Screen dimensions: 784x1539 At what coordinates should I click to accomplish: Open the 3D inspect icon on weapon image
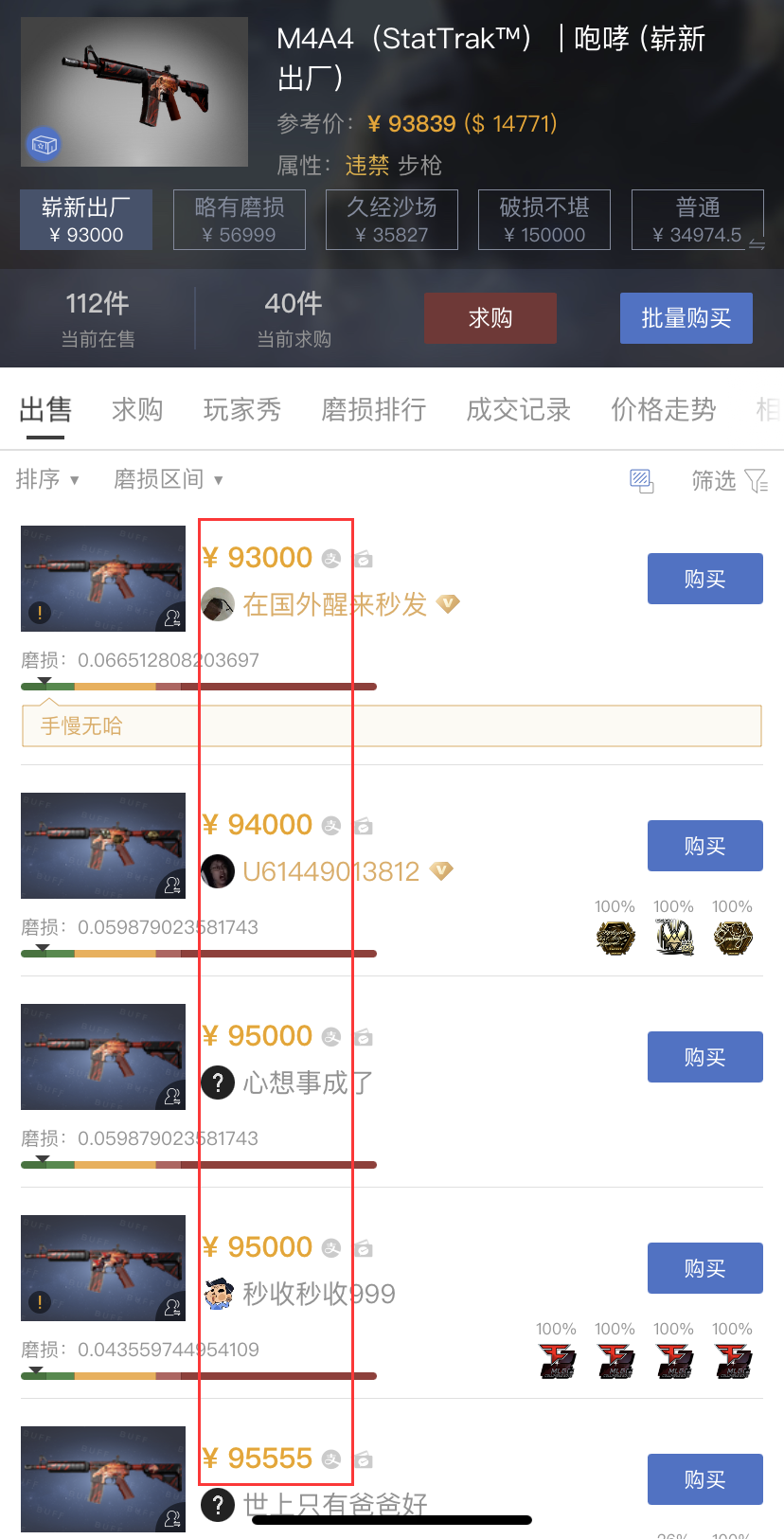pos(44,144)
